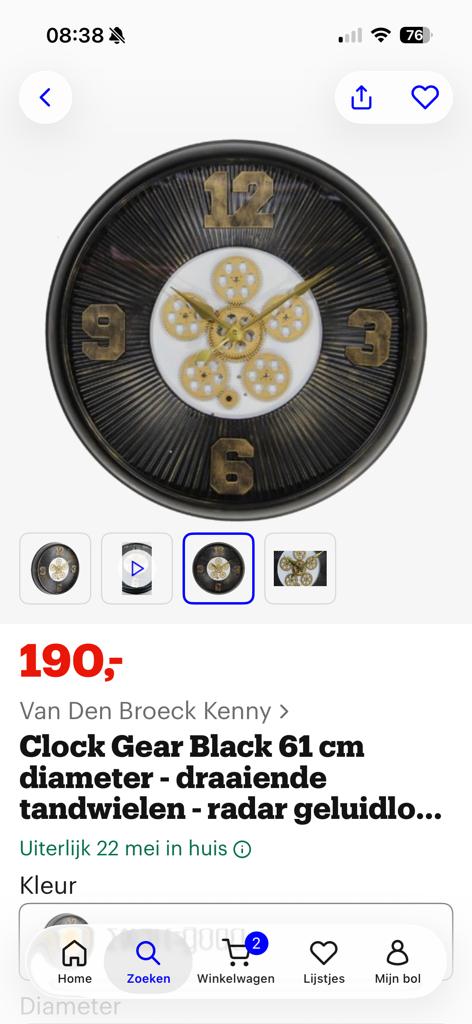The height and width of the screenshot is (1024, 472).
Task: Go back using the back arrow
Action: [x=46, y=98]
